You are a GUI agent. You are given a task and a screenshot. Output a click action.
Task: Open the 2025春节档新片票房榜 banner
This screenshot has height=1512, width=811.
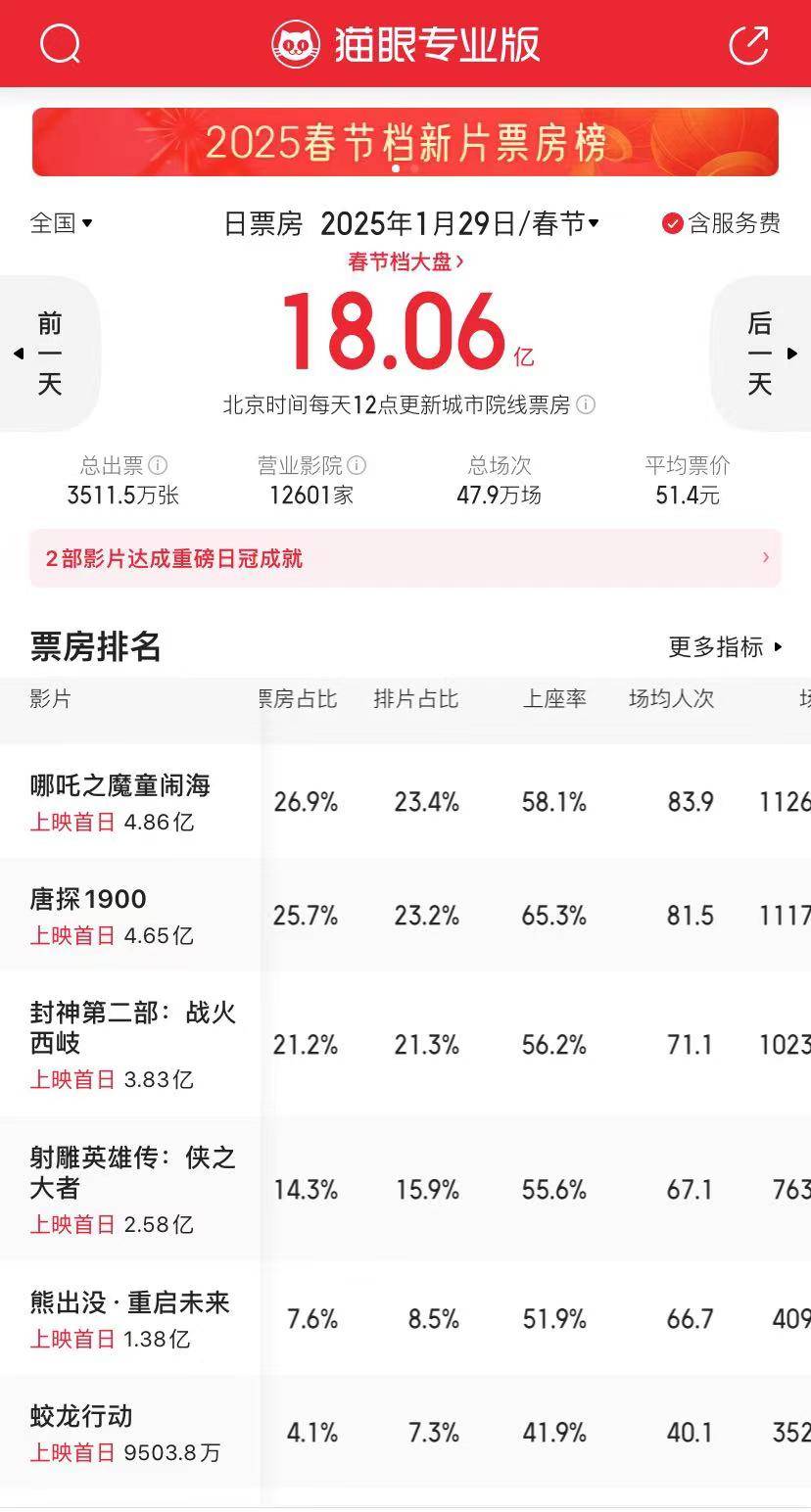(x=405, y=142)
